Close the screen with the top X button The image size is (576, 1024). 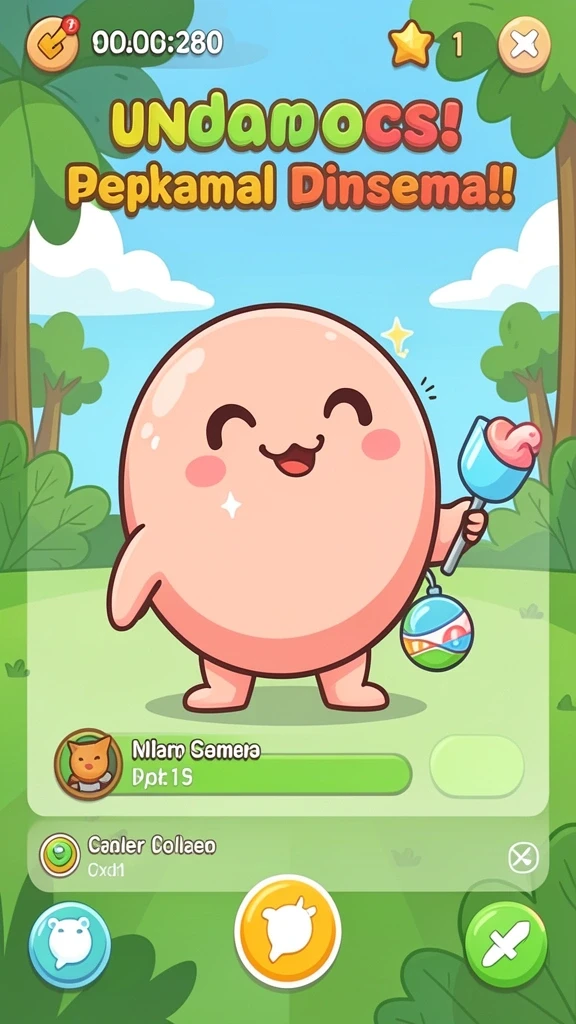tap(524, 44)
